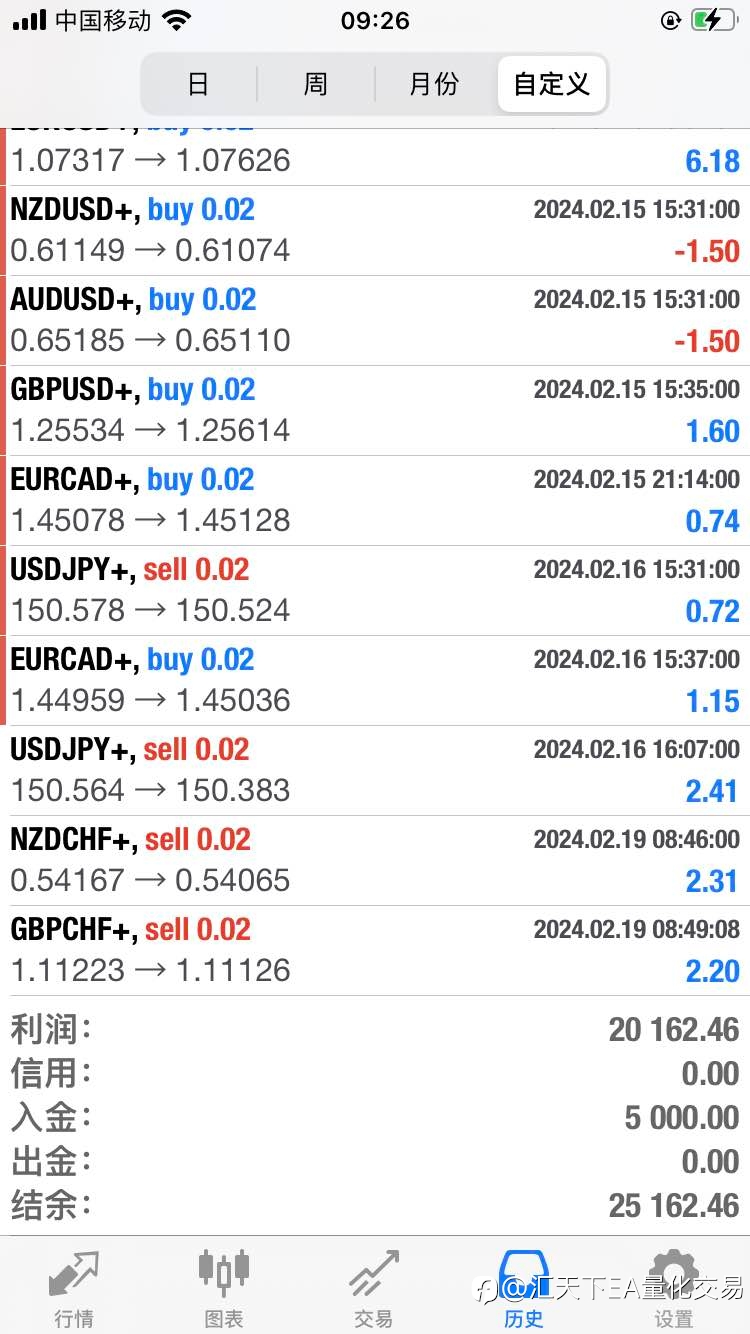
Task: View the NZDCHF+ sell 0.02 trade
Action: tap(375, 861)
